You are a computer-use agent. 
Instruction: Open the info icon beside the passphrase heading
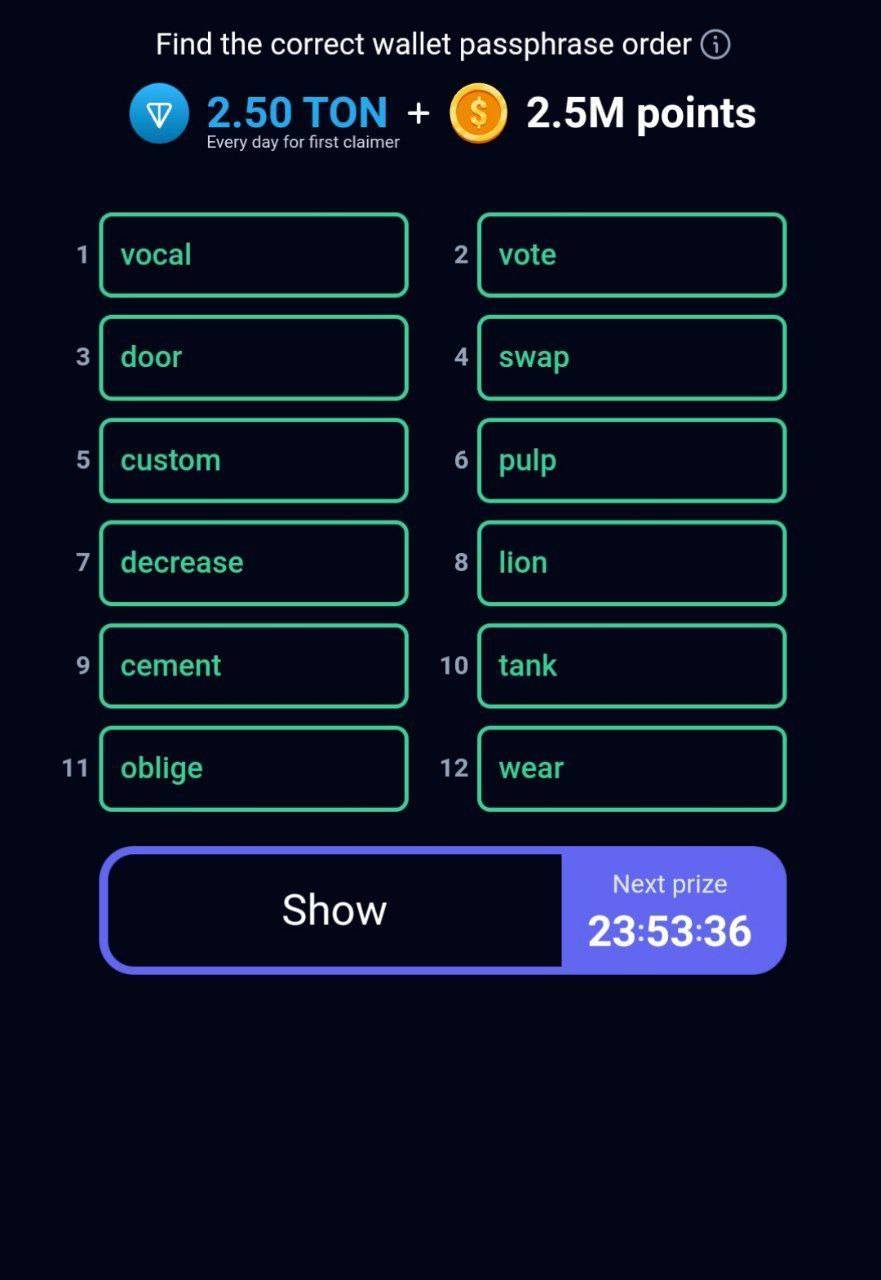point(715,45)
